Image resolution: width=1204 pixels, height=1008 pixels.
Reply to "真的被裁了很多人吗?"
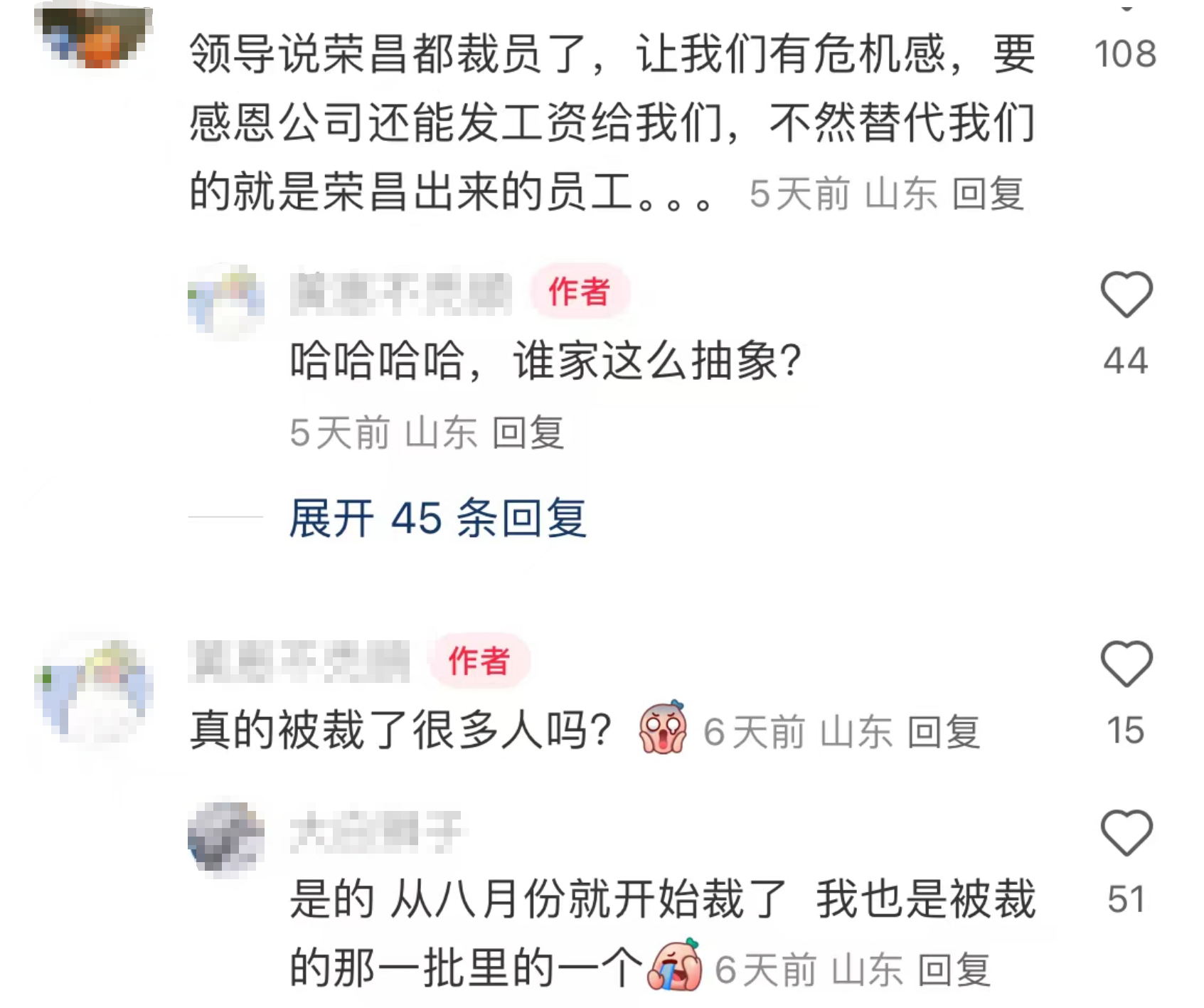point(944,732)
